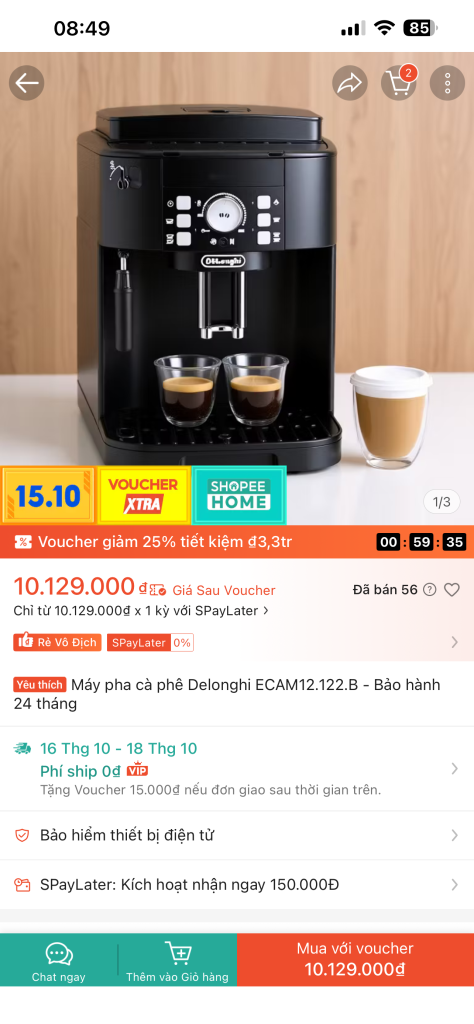This screenshot has height=1024, width=474.
Task: Tap Chat ngay to message seller
Action: coord(59,961)
